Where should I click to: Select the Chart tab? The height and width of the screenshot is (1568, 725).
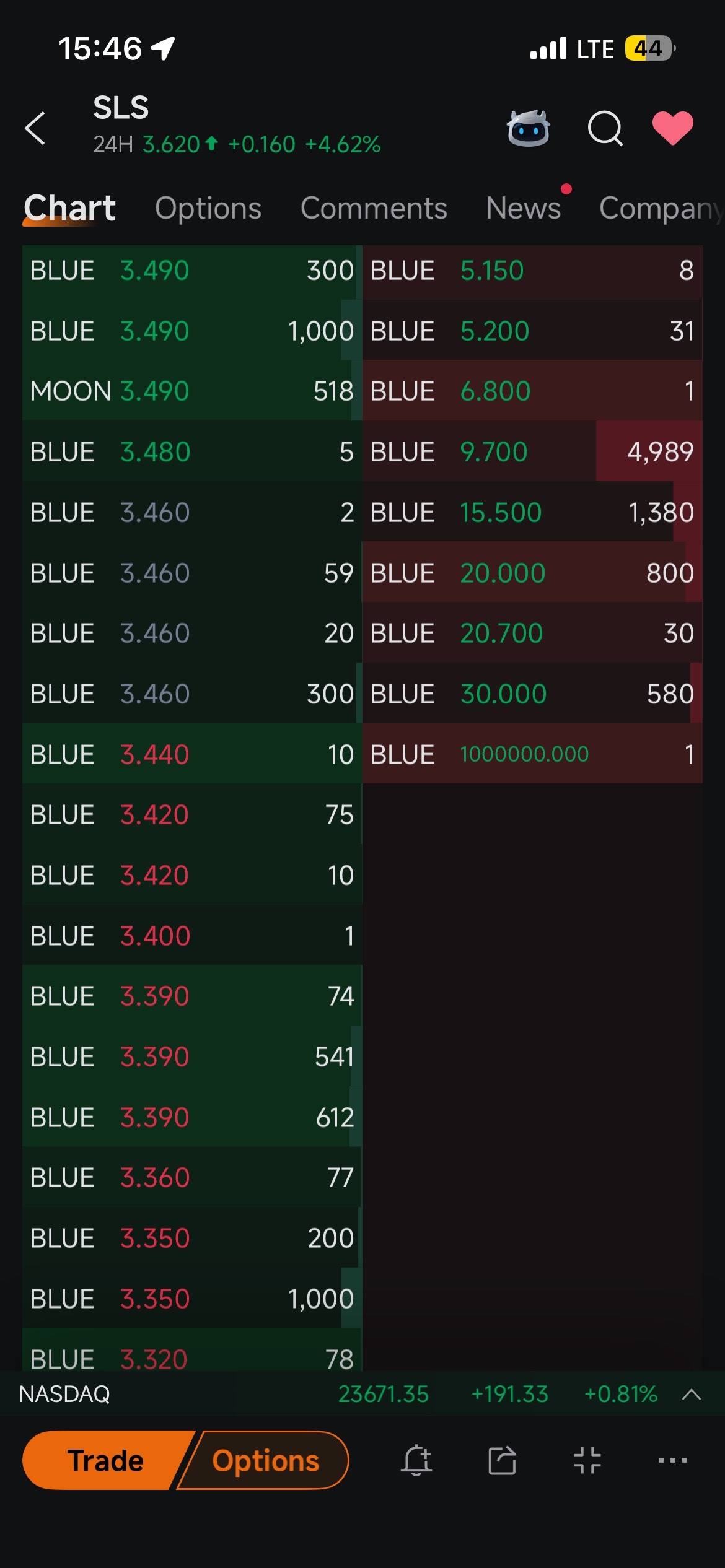pos(69,208)
